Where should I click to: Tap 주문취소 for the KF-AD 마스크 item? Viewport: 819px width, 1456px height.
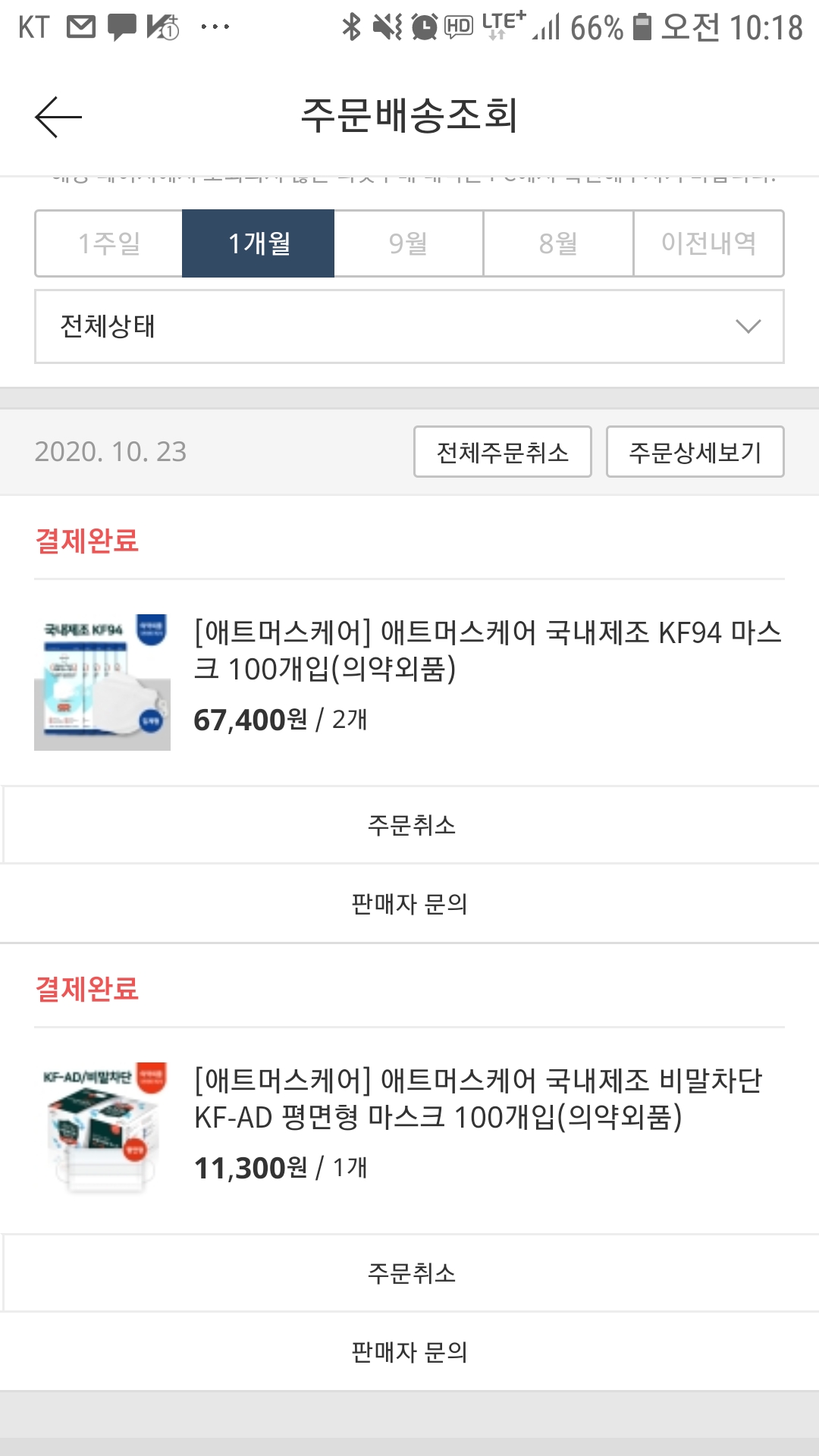pos(411,1273)
